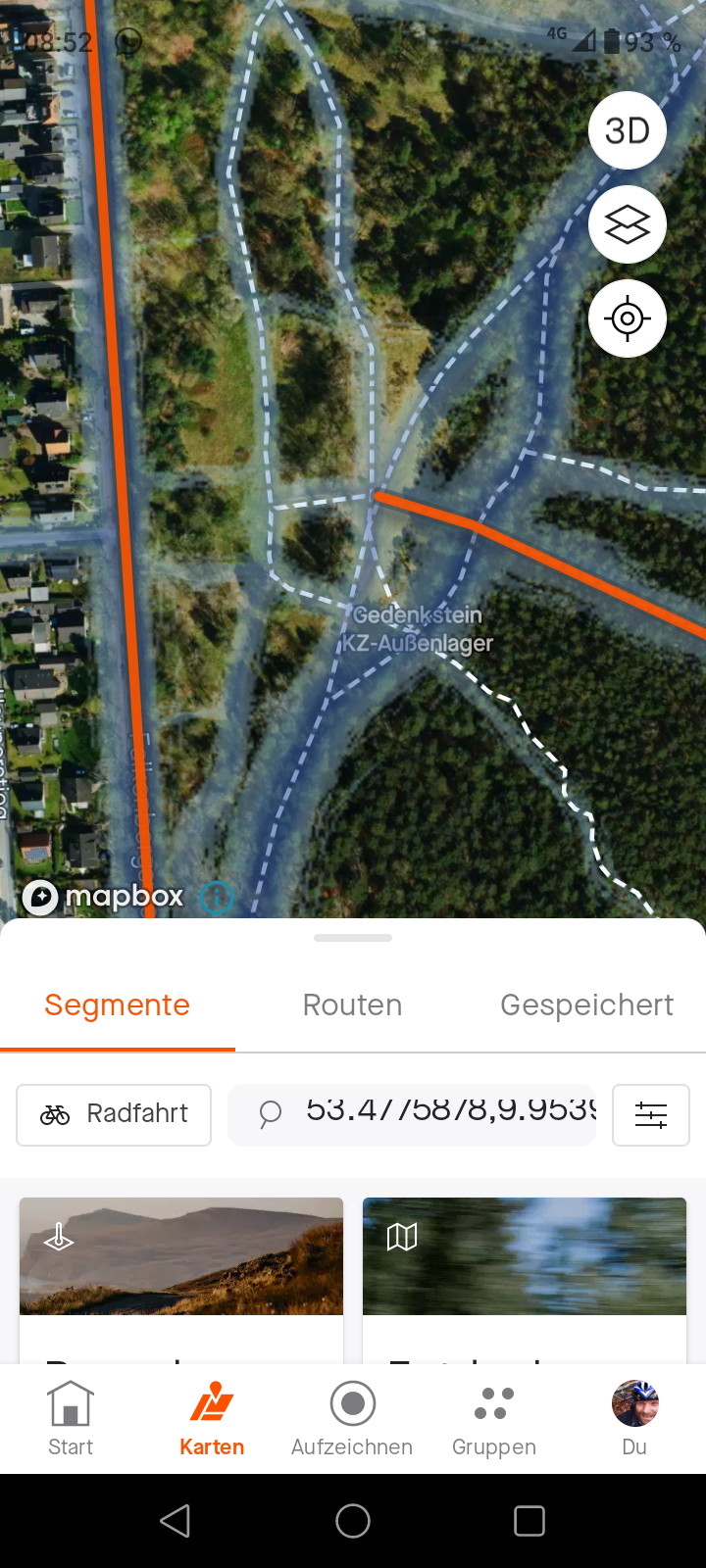Tap the system home button
706x1568 pixels.
353,1521
